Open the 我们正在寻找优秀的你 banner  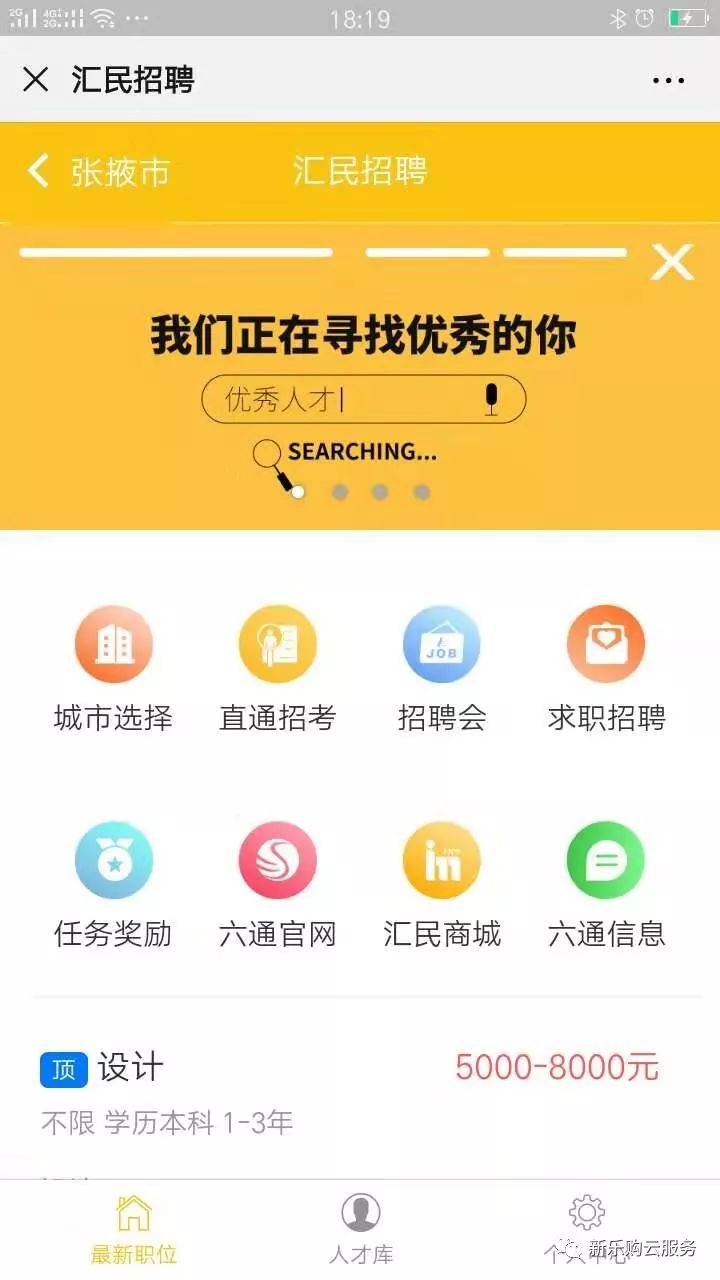point(360,376)
